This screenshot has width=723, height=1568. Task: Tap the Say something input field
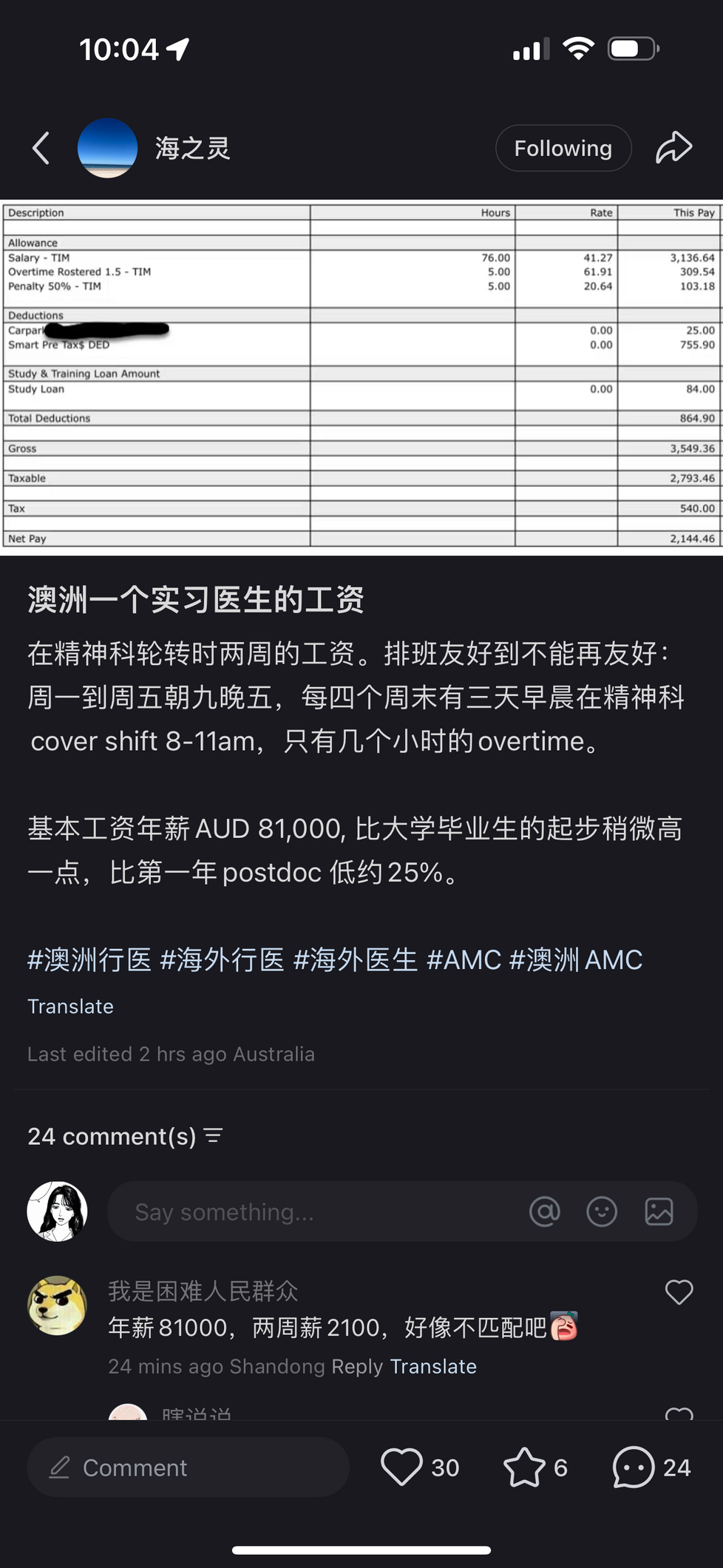[310, 1212]
